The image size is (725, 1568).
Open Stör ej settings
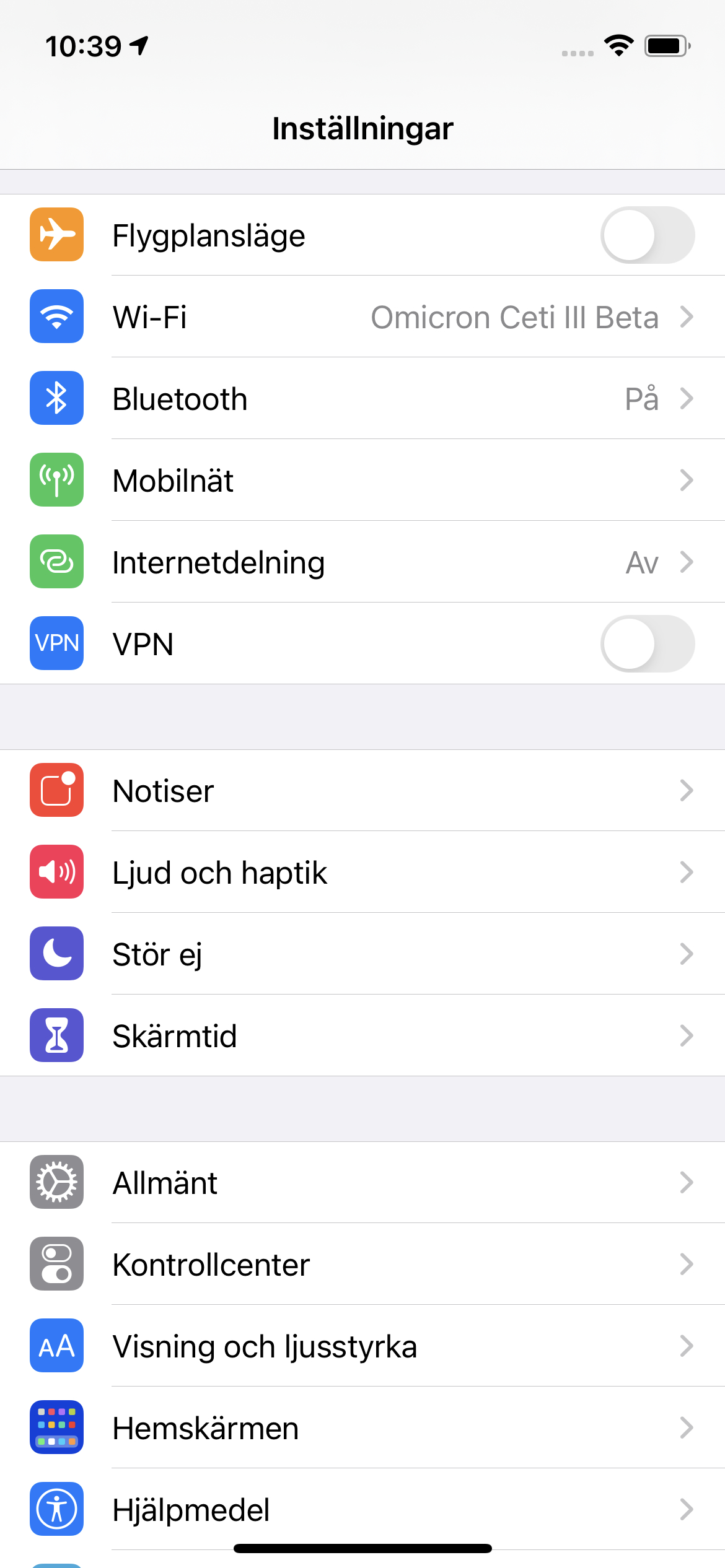(362, 954)
